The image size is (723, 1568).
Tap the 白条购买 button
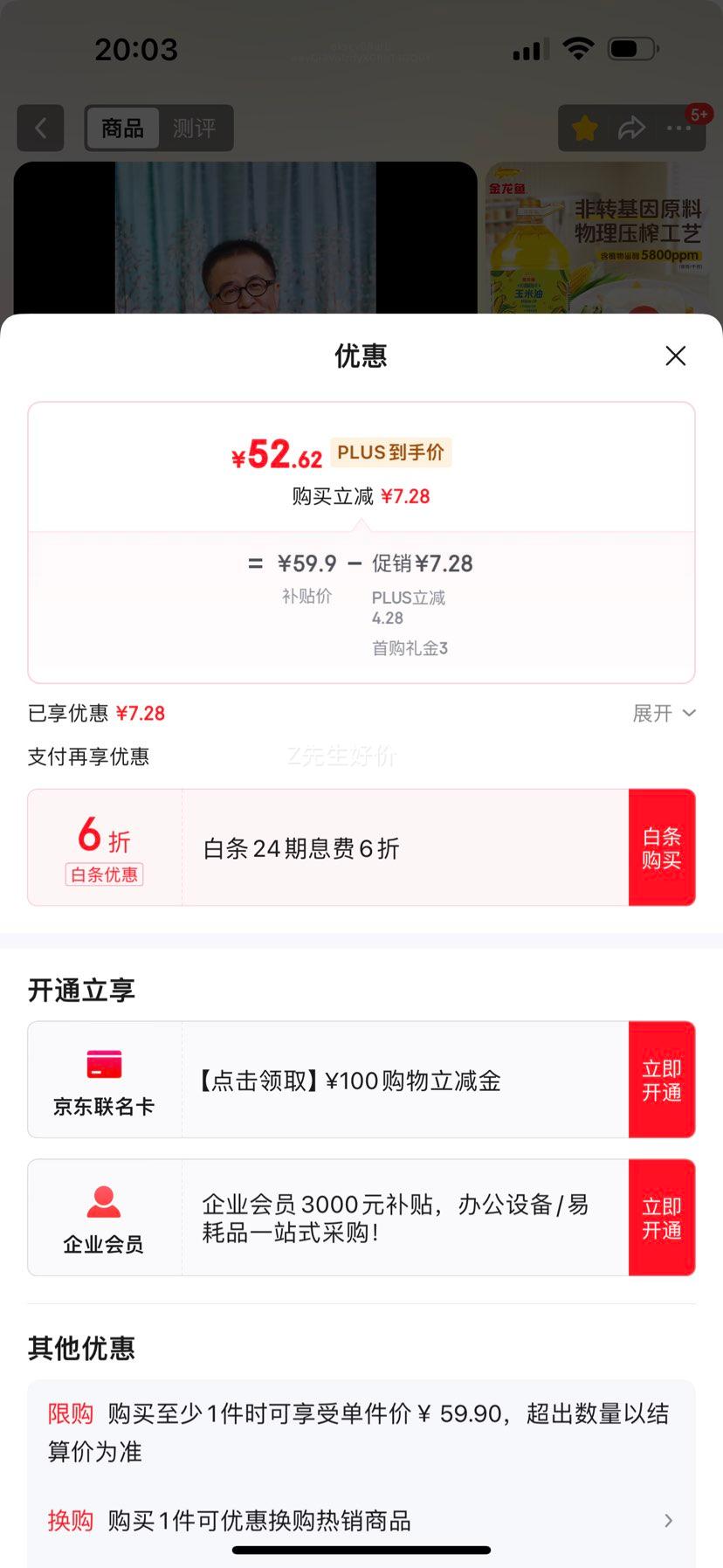coord(662,847)
